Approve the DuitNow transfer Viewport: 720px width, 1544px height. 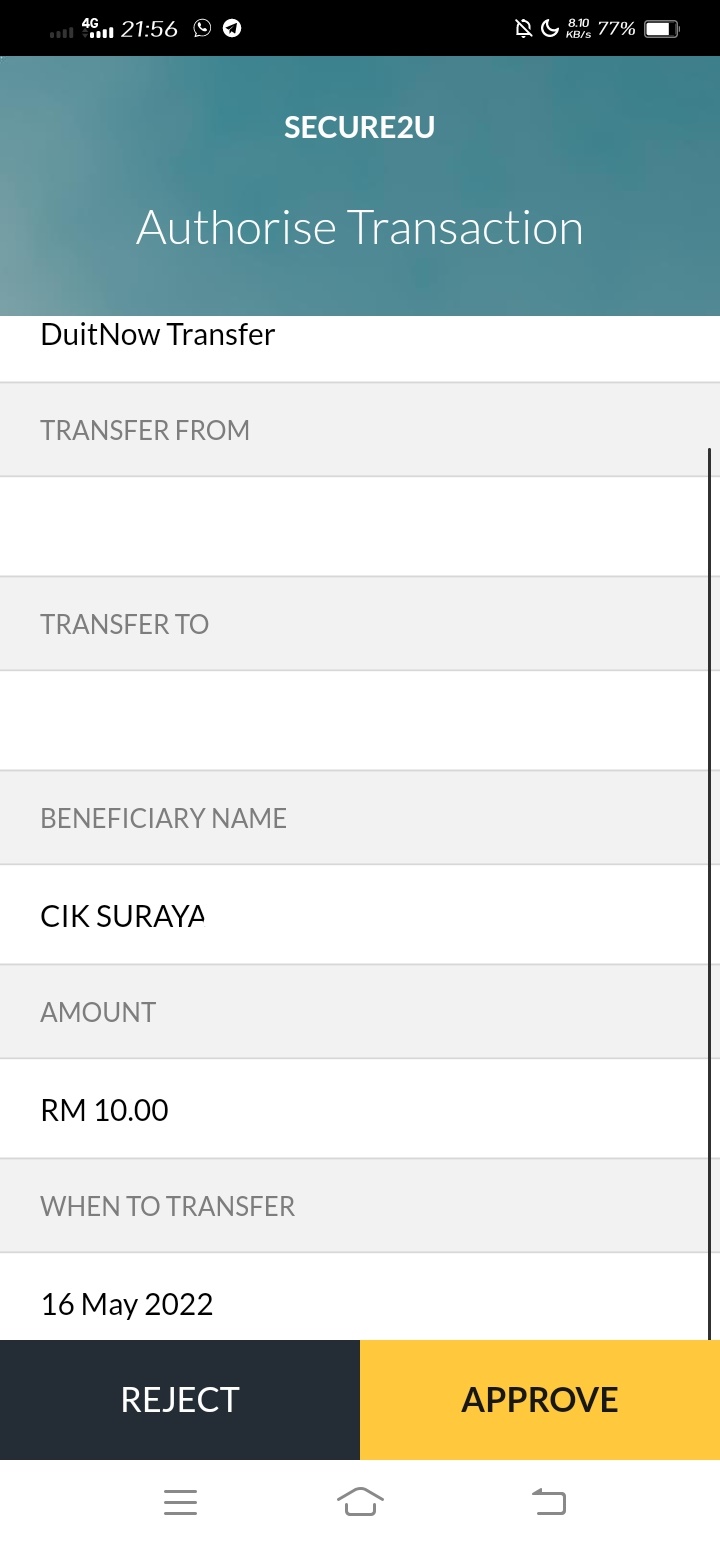(540, 1399)
